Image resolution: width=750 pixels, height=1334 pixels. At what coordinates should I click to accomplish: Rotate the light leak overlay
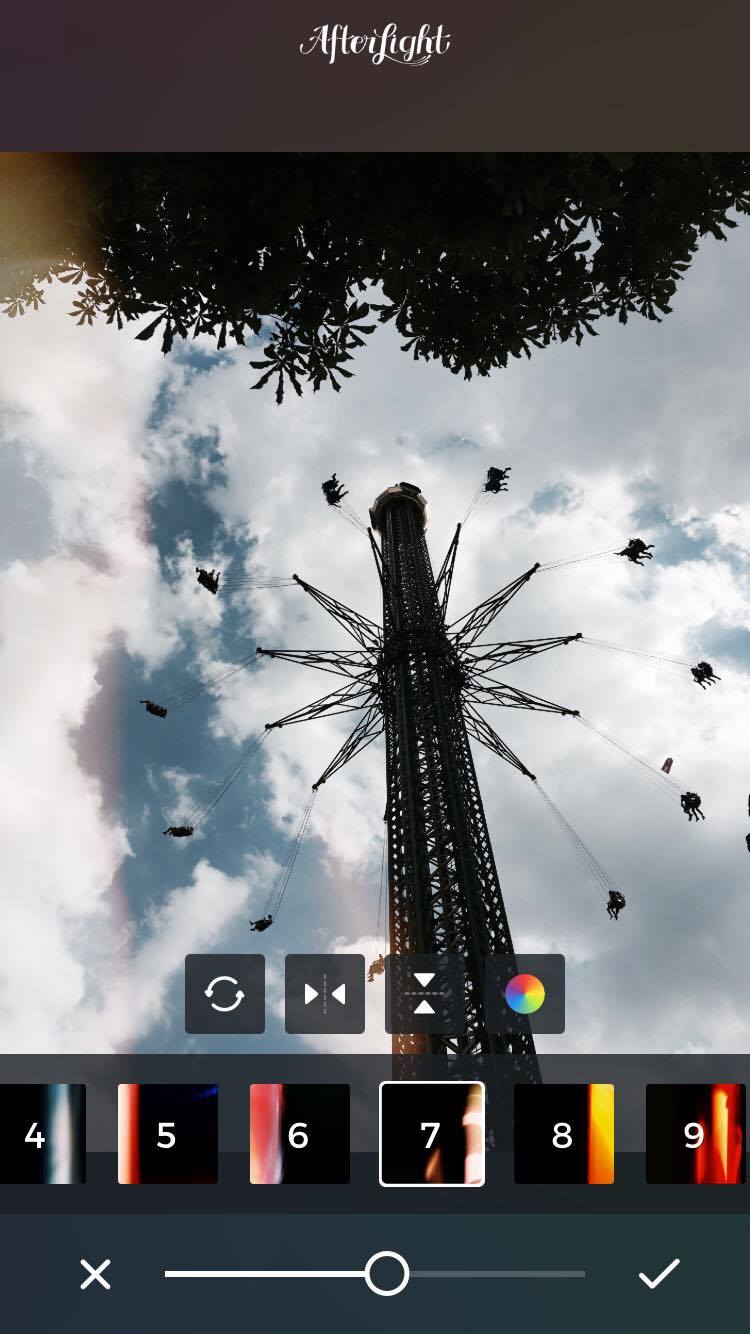click(x=225, y=994)
